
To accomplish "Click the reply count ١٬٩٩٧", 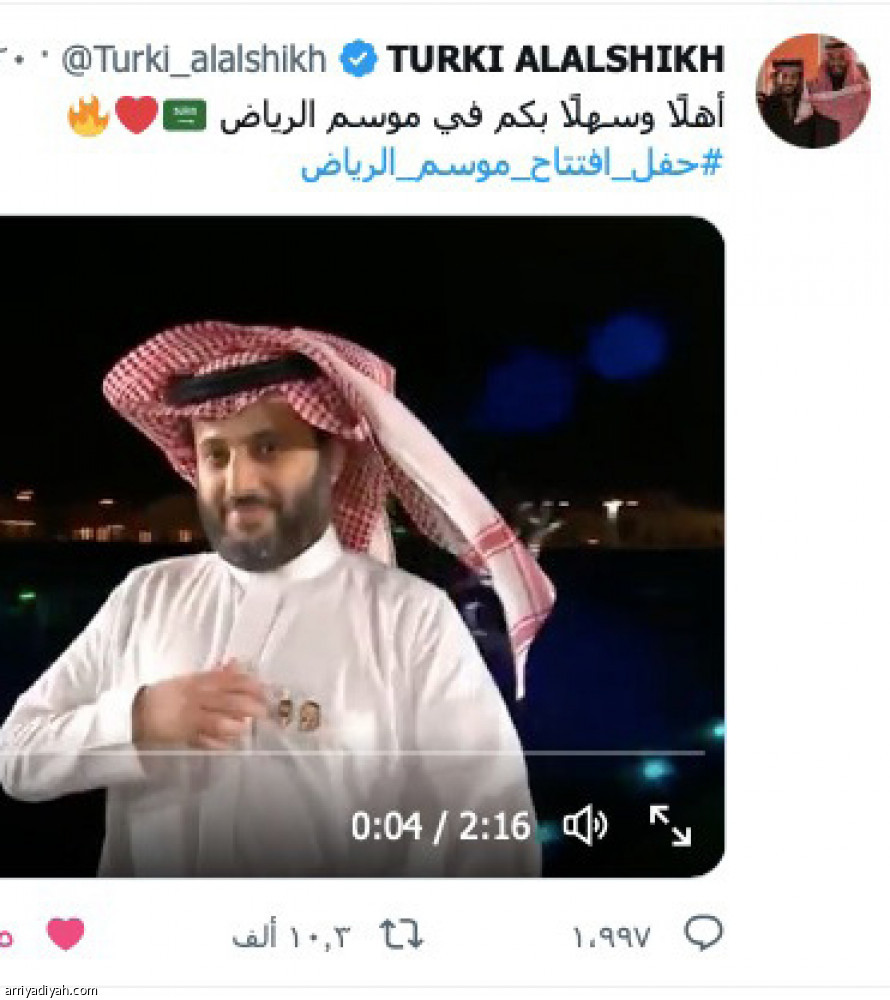I will tap(611, 931).
